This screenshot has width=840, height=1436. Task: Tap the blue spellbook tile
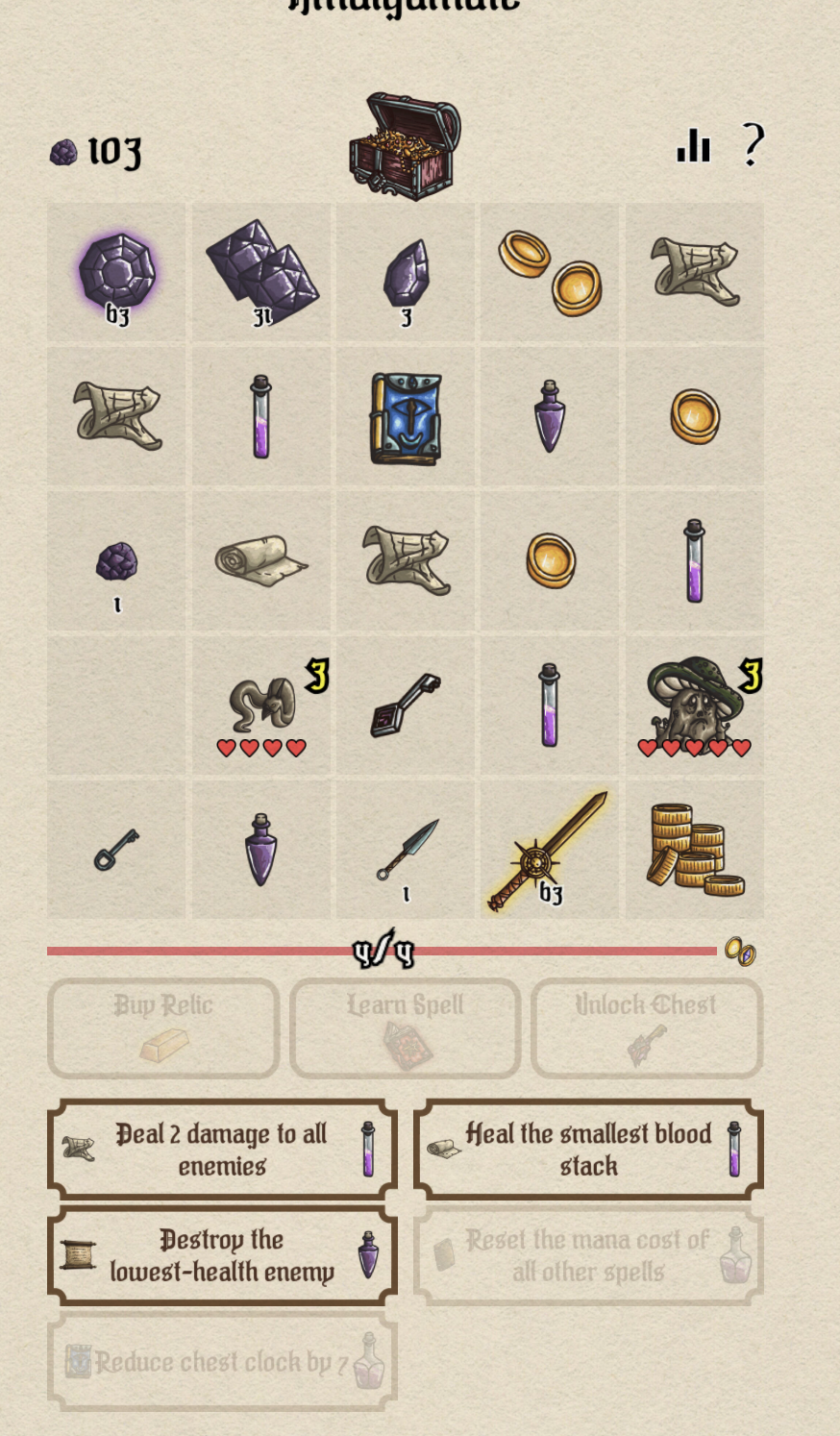pyautogui.click(x=406, y=417)
